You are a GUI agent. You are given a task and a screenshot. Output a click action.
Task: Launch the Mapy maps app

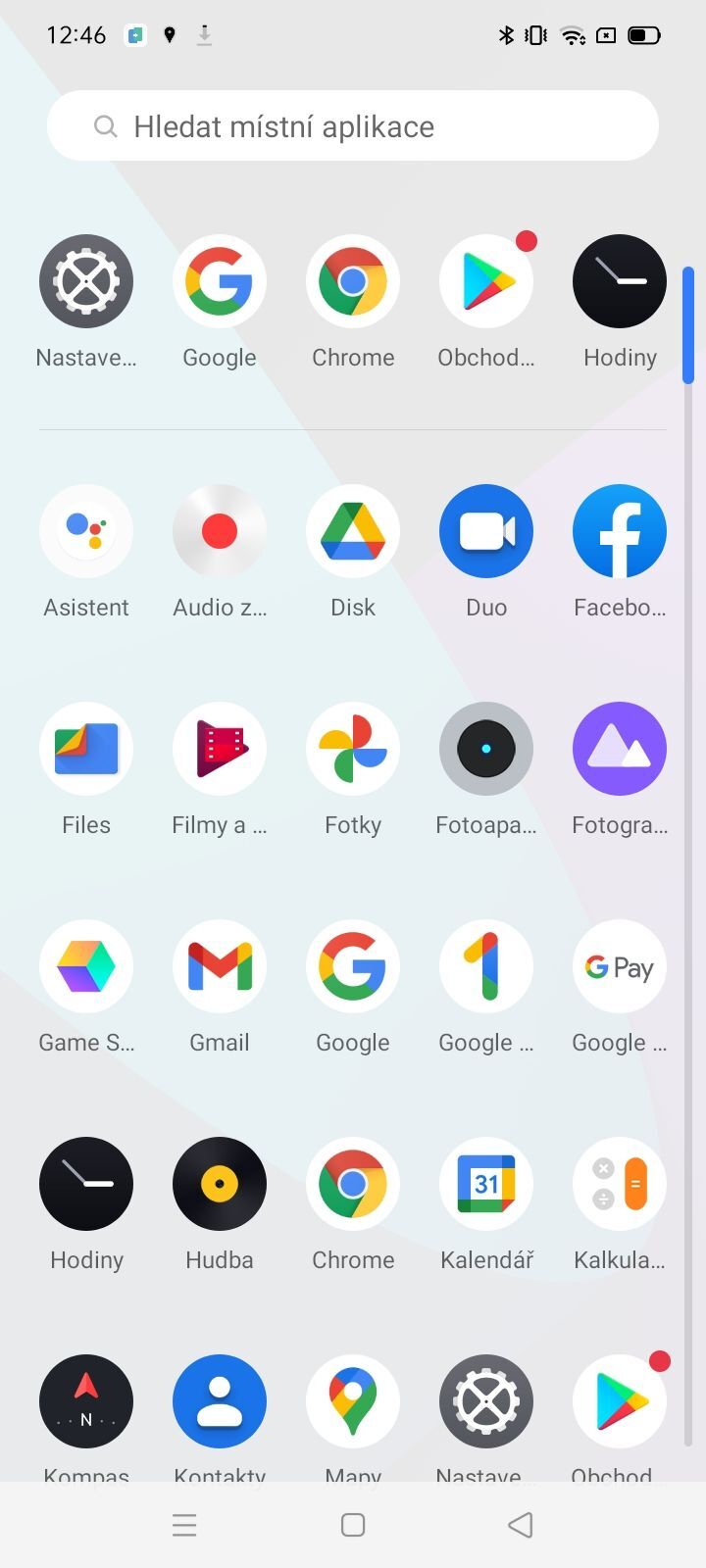click(353, 1401)
